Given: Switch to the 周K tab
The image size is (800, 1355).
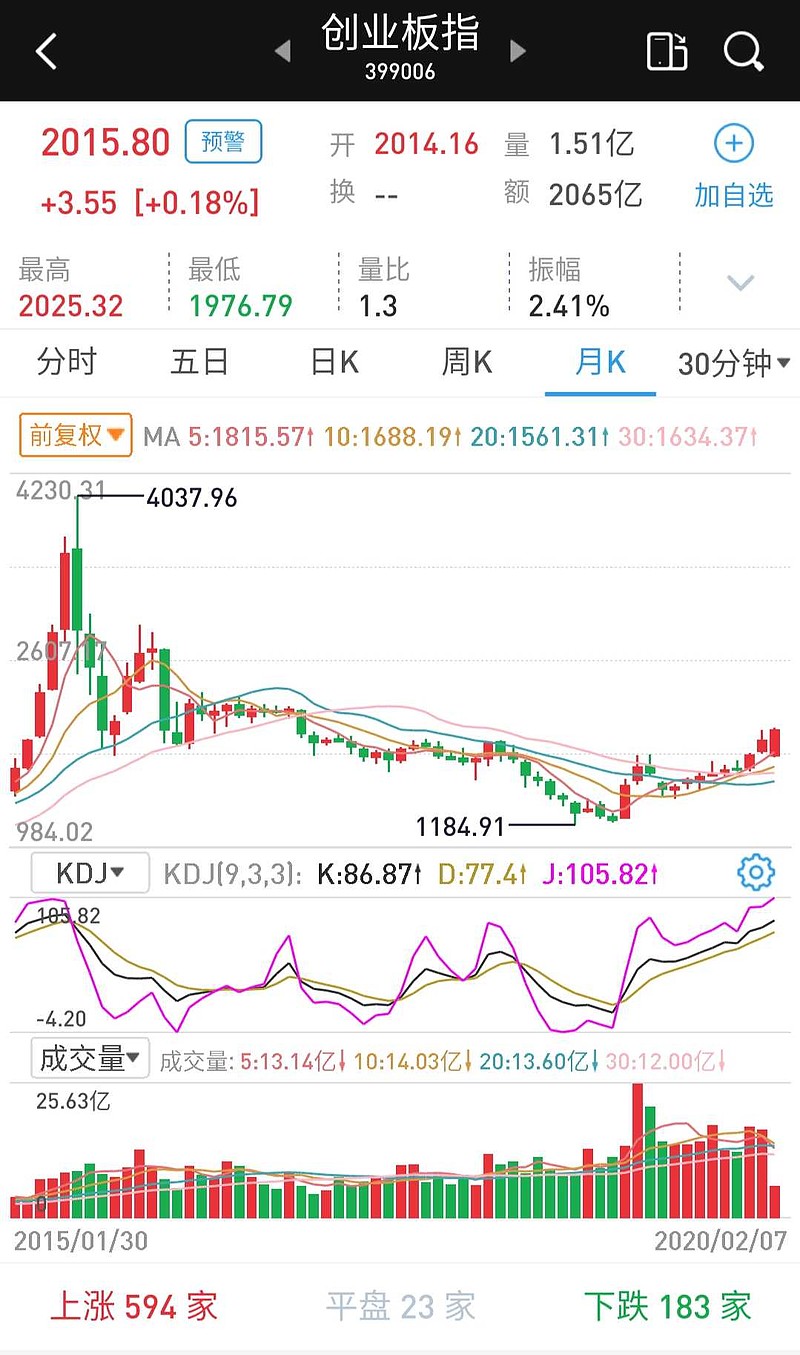Looking at the screenshot, I should coord(465,363).
